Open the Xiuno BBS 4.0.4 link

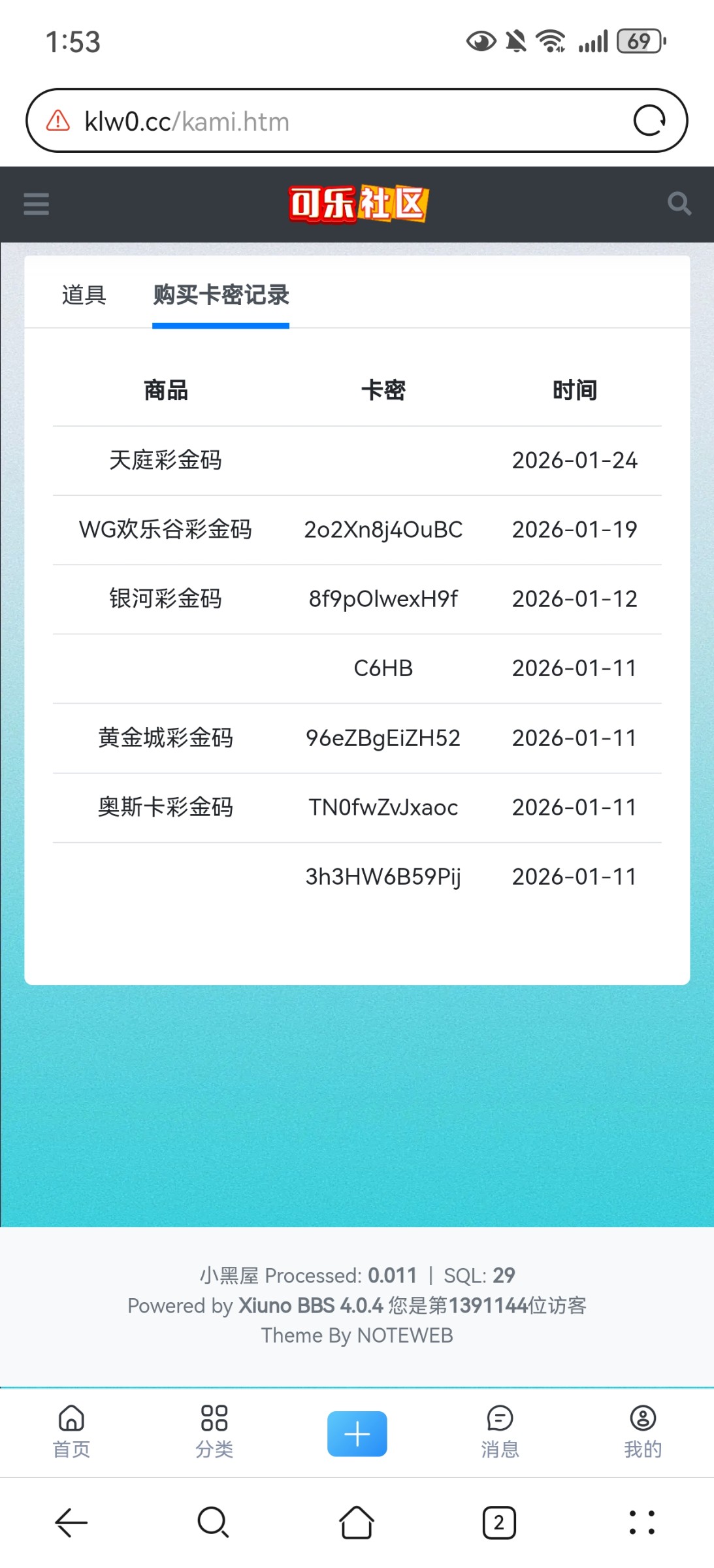(310, 1305)
